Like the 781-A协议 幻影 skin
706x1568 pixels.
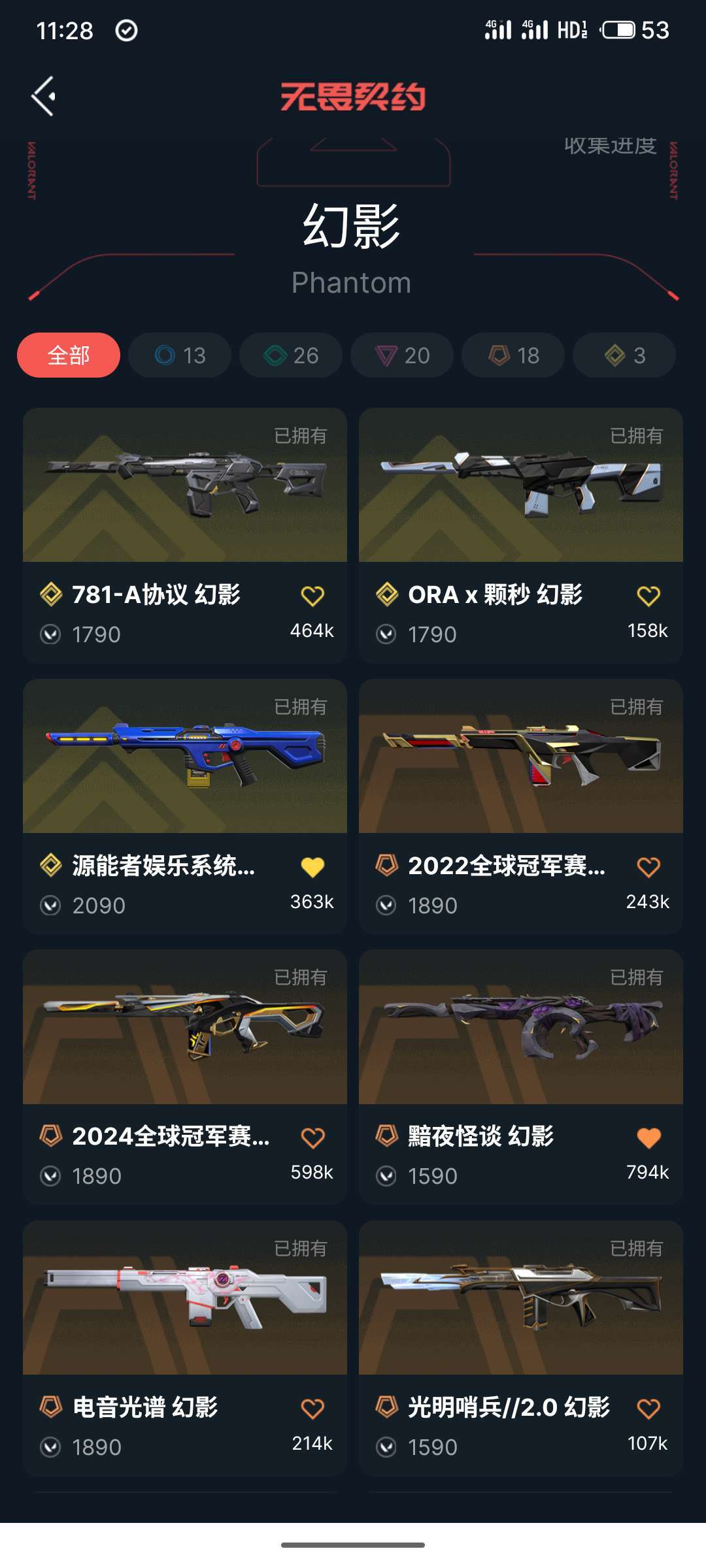tap(312, 596)
